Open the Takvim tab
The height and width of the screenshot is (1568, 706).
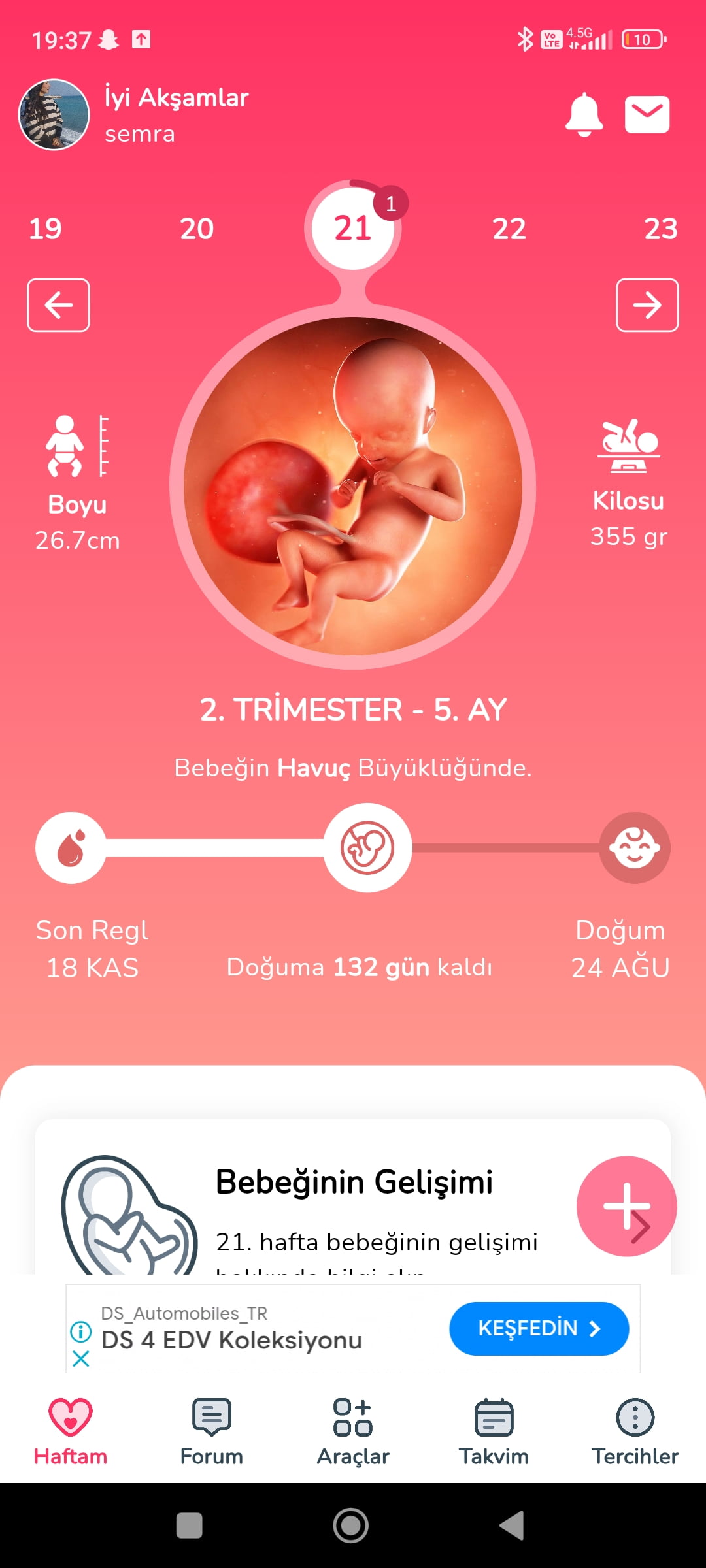pyautogui.click(x=494, y=1431)
